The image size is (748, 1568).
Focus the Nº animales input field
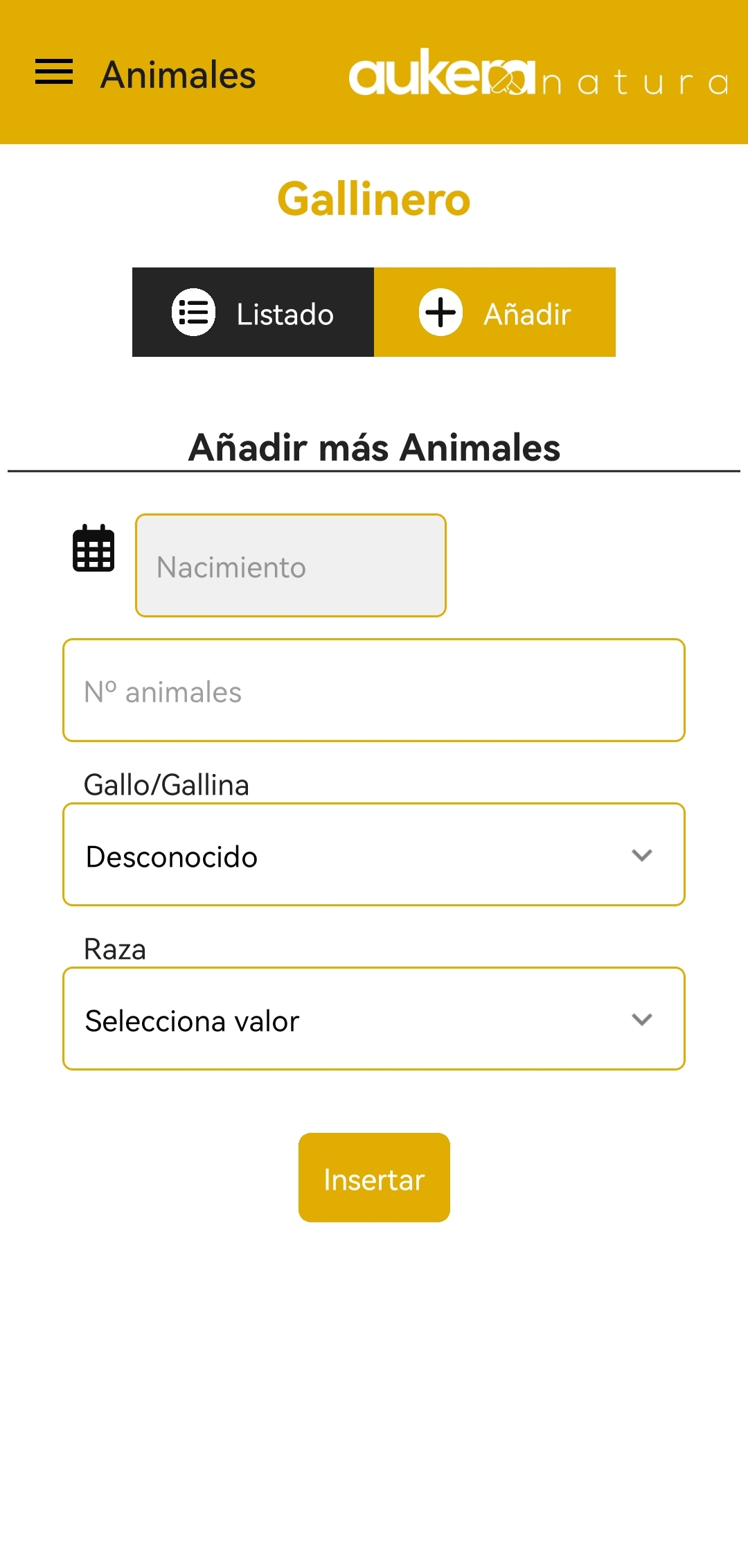(374, 690)
